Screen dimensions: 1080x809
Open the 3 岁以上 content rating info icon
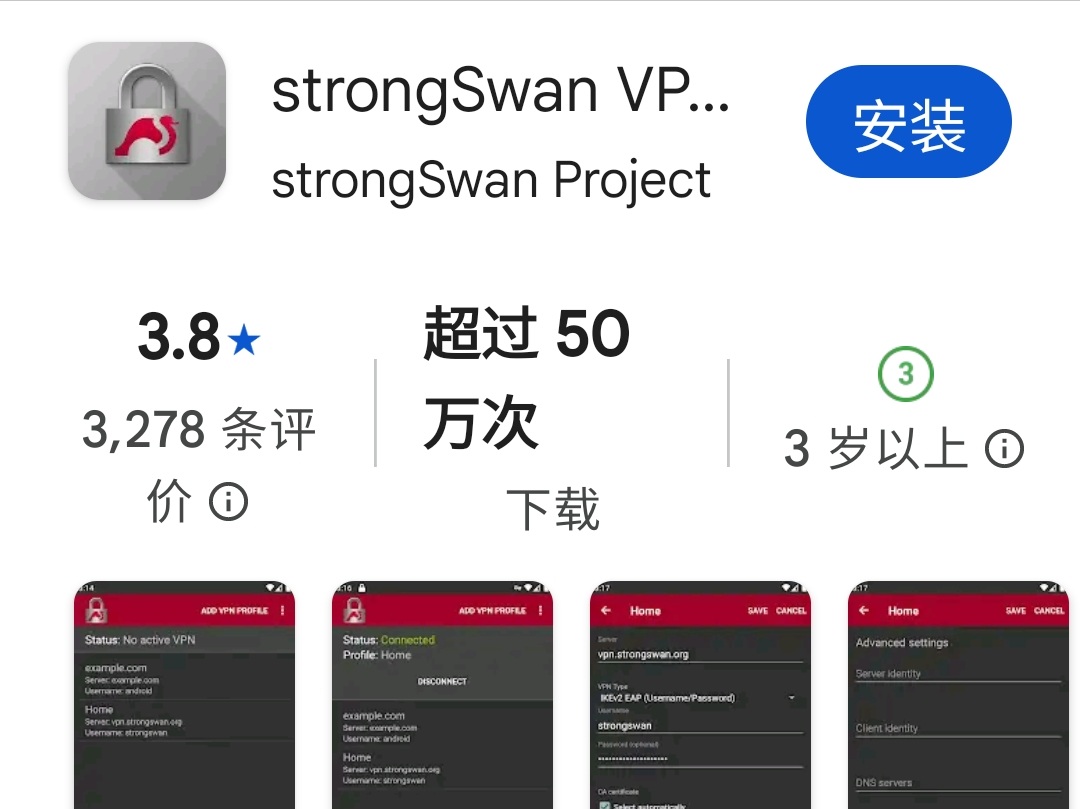tap(1004, 449)
